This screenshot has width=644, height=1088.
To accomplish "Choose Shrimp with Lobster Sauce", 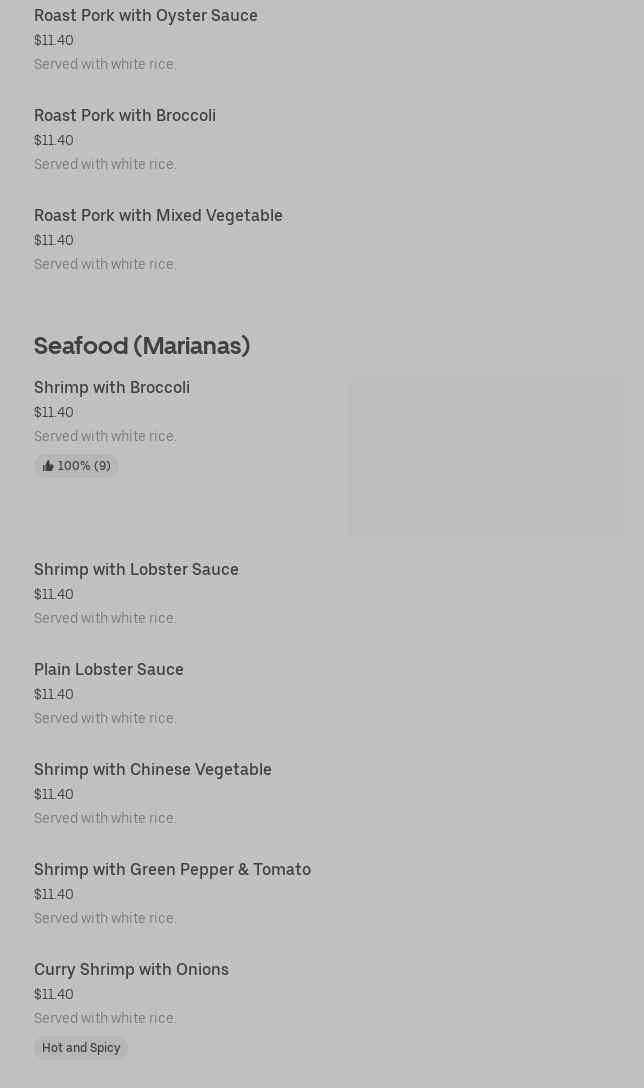I will tap(136, 570).
